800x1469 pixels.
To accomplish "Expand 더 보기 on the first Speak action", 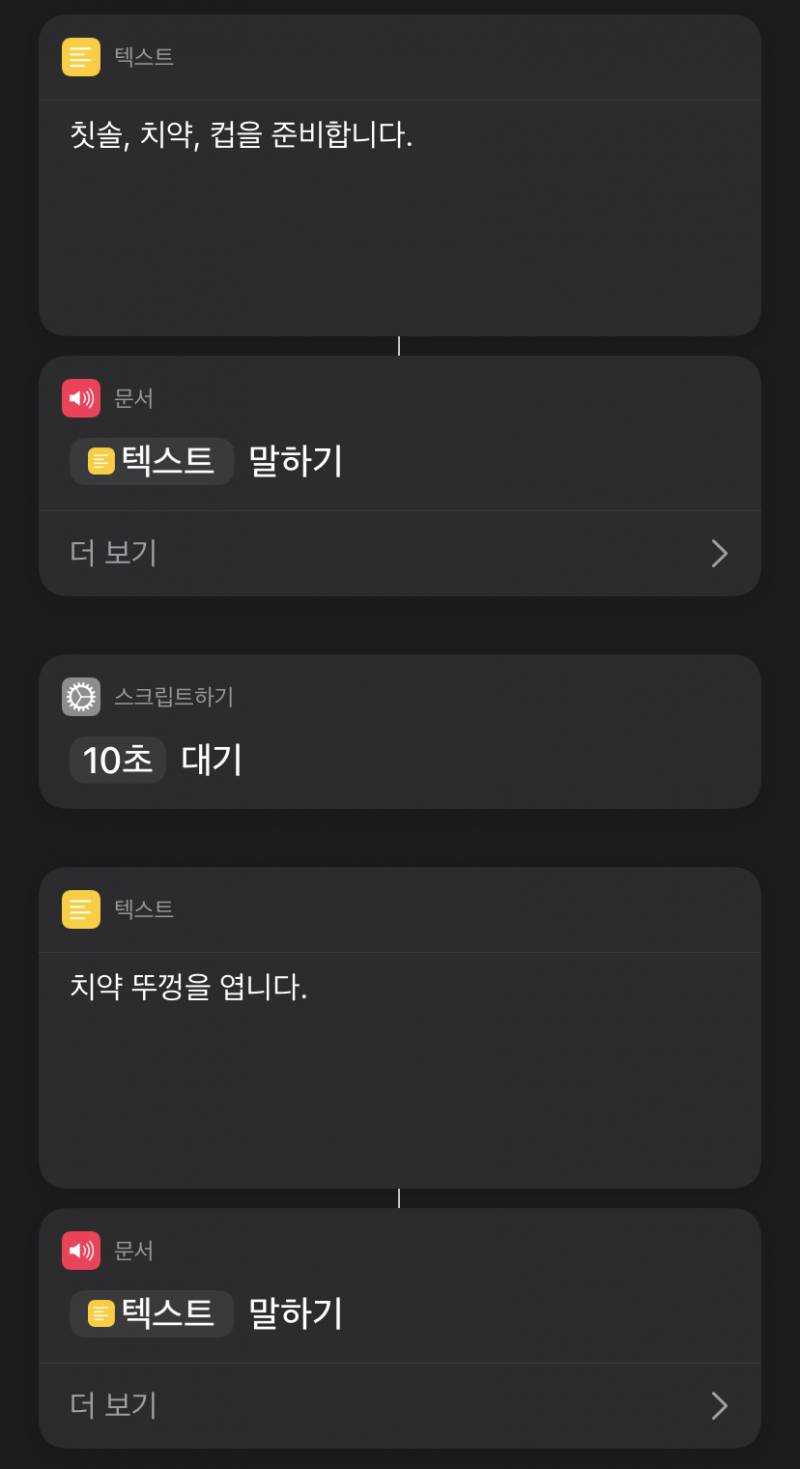I will coord(110,553).
